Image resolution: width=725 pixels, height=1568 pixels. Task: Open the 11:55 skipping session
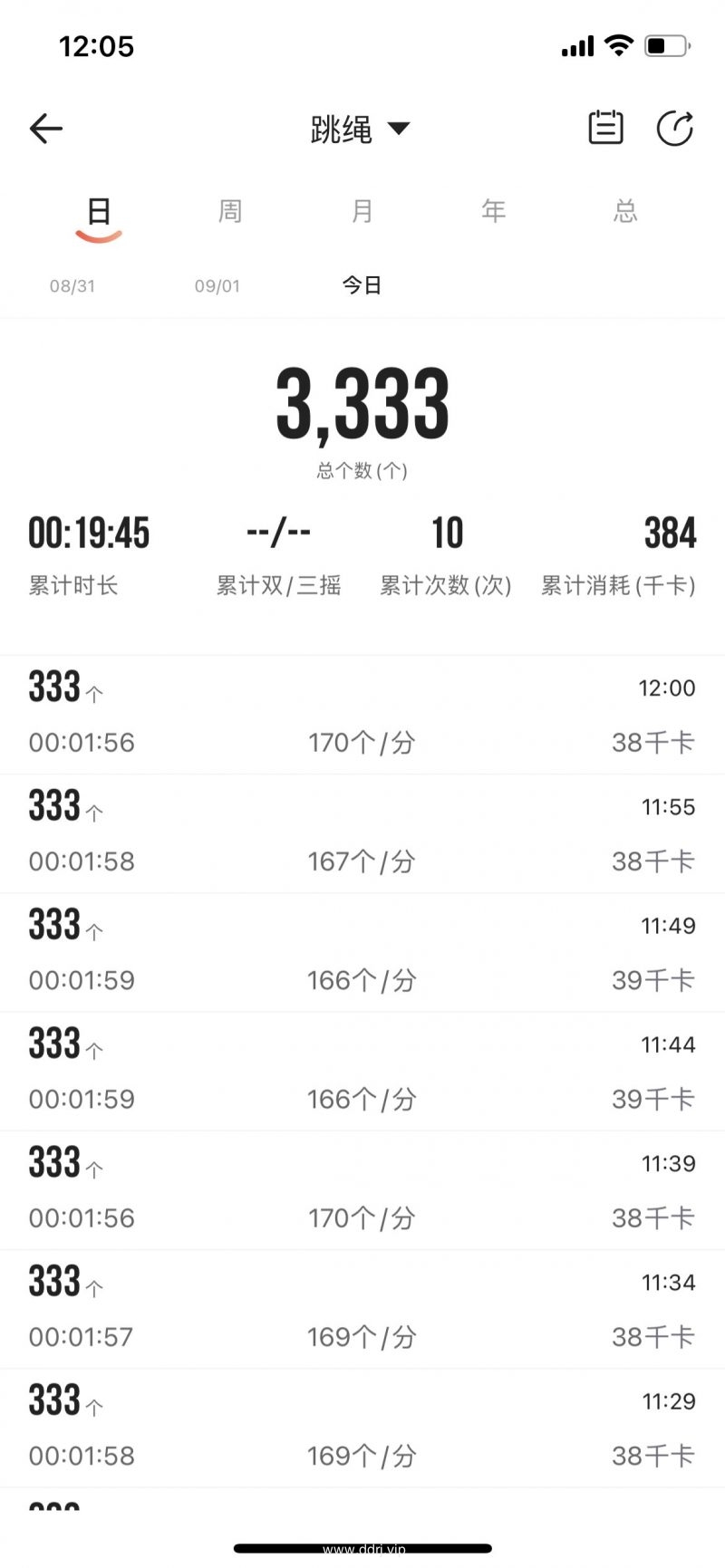(x=362, y=833)
